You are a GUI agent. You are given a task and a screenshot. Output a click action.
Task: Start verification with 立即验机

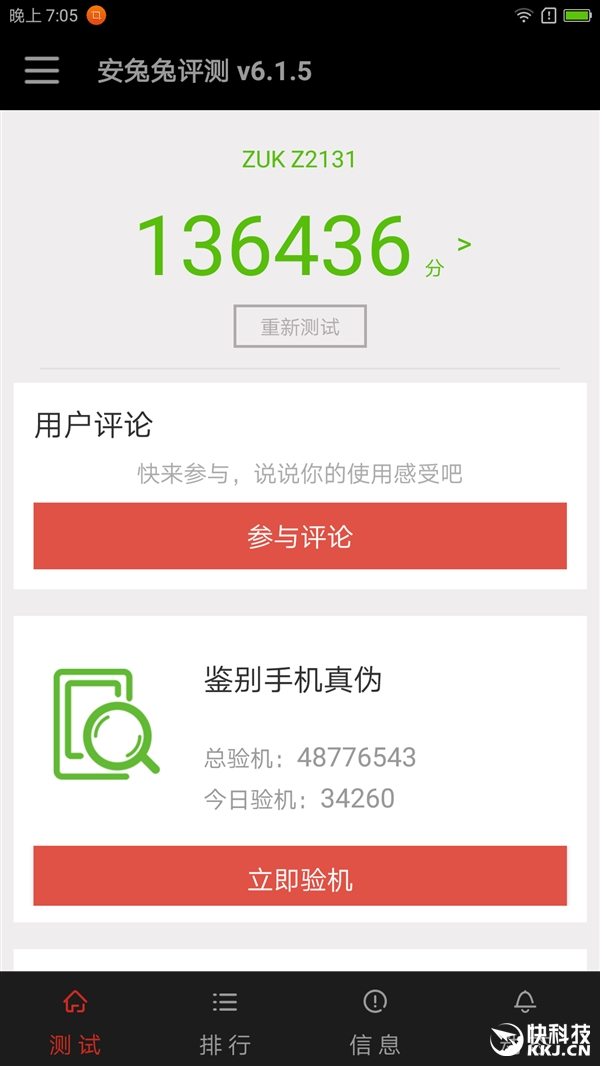coord(300,879)
